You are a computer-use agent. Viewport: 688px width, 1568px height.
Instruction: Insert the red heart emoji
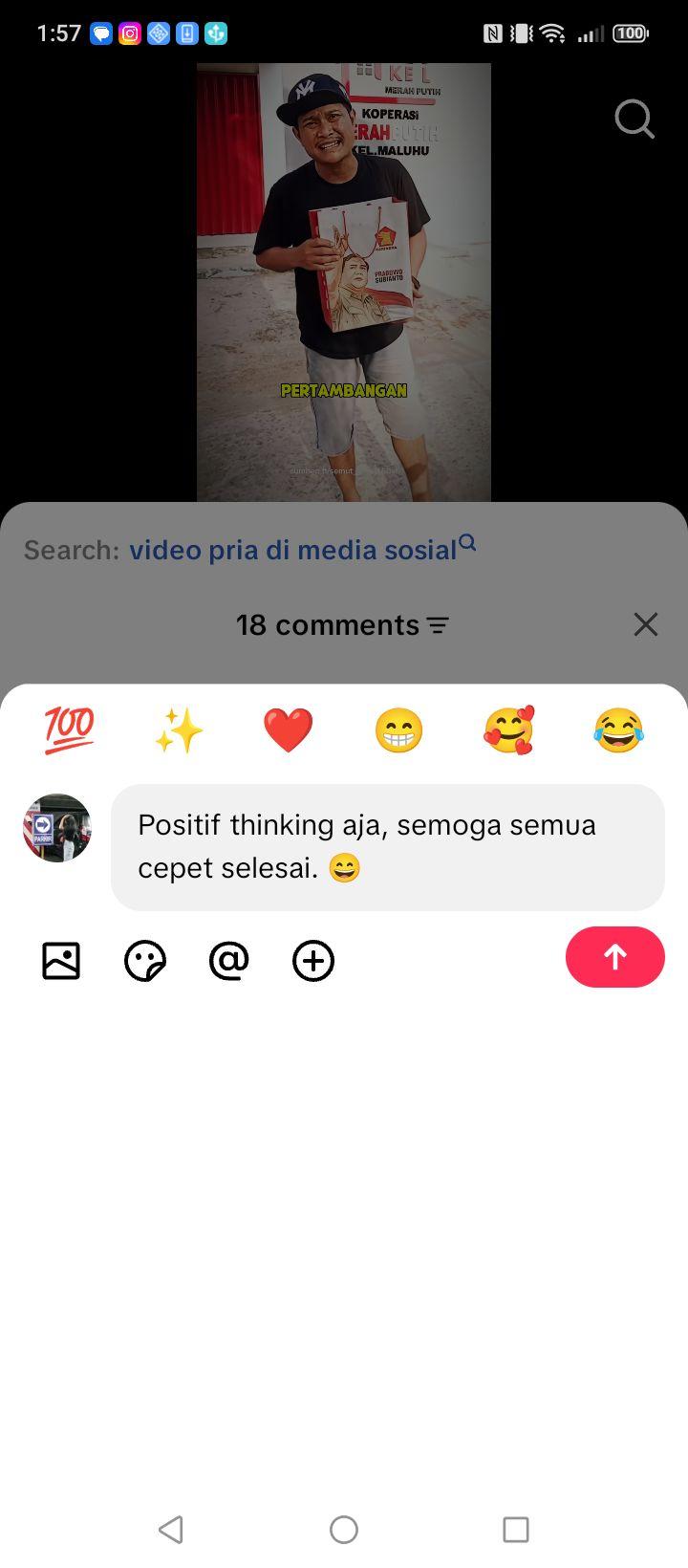click(x=289, y=731)
